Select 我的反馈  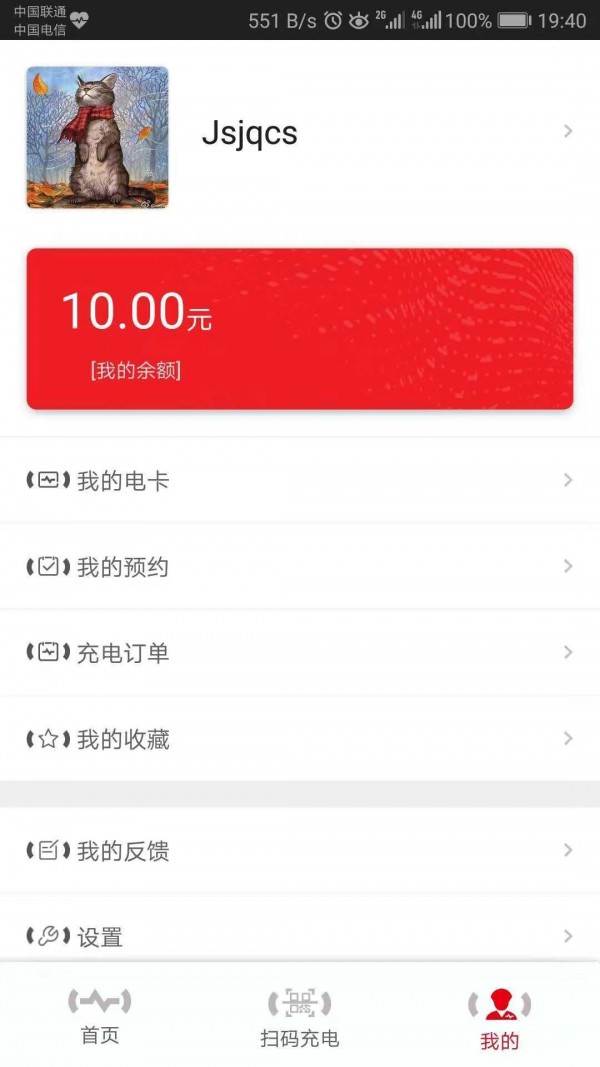[x=300, y=851]
